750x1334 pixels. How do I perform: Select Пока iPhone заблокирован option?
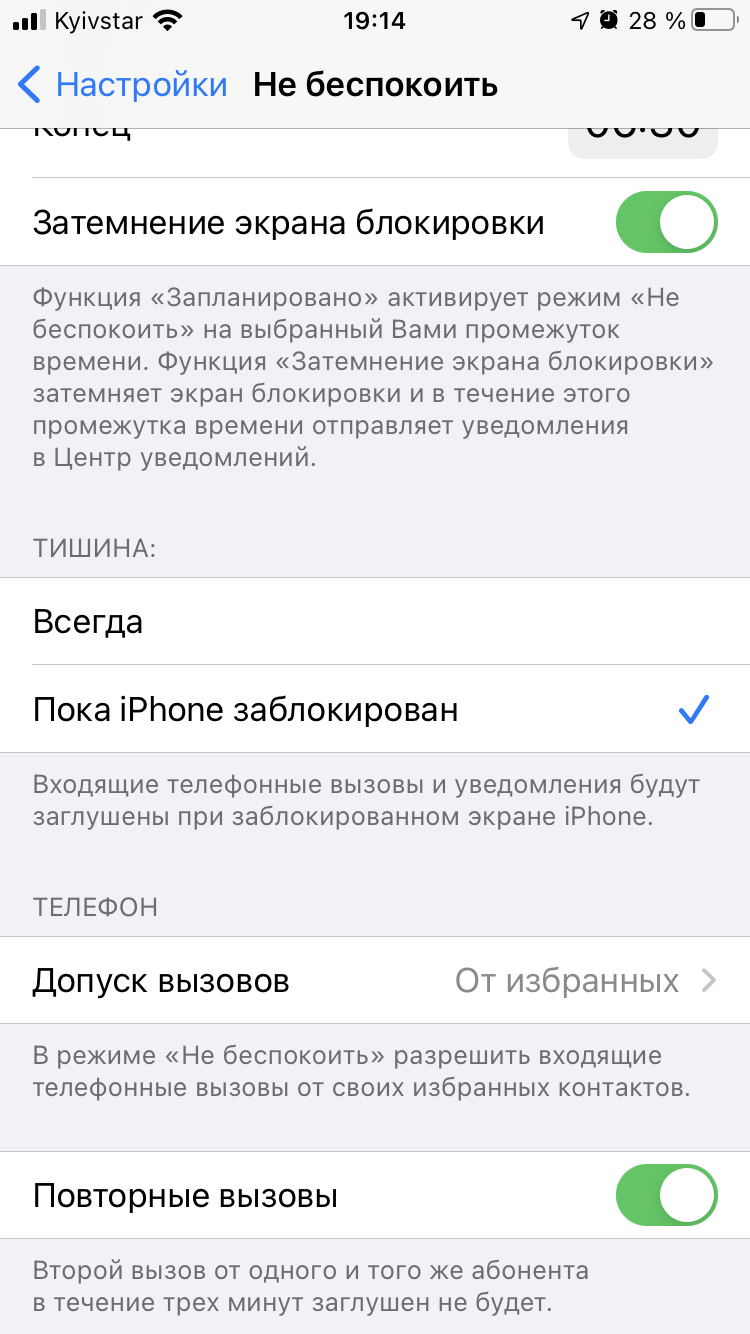[375, 710]
